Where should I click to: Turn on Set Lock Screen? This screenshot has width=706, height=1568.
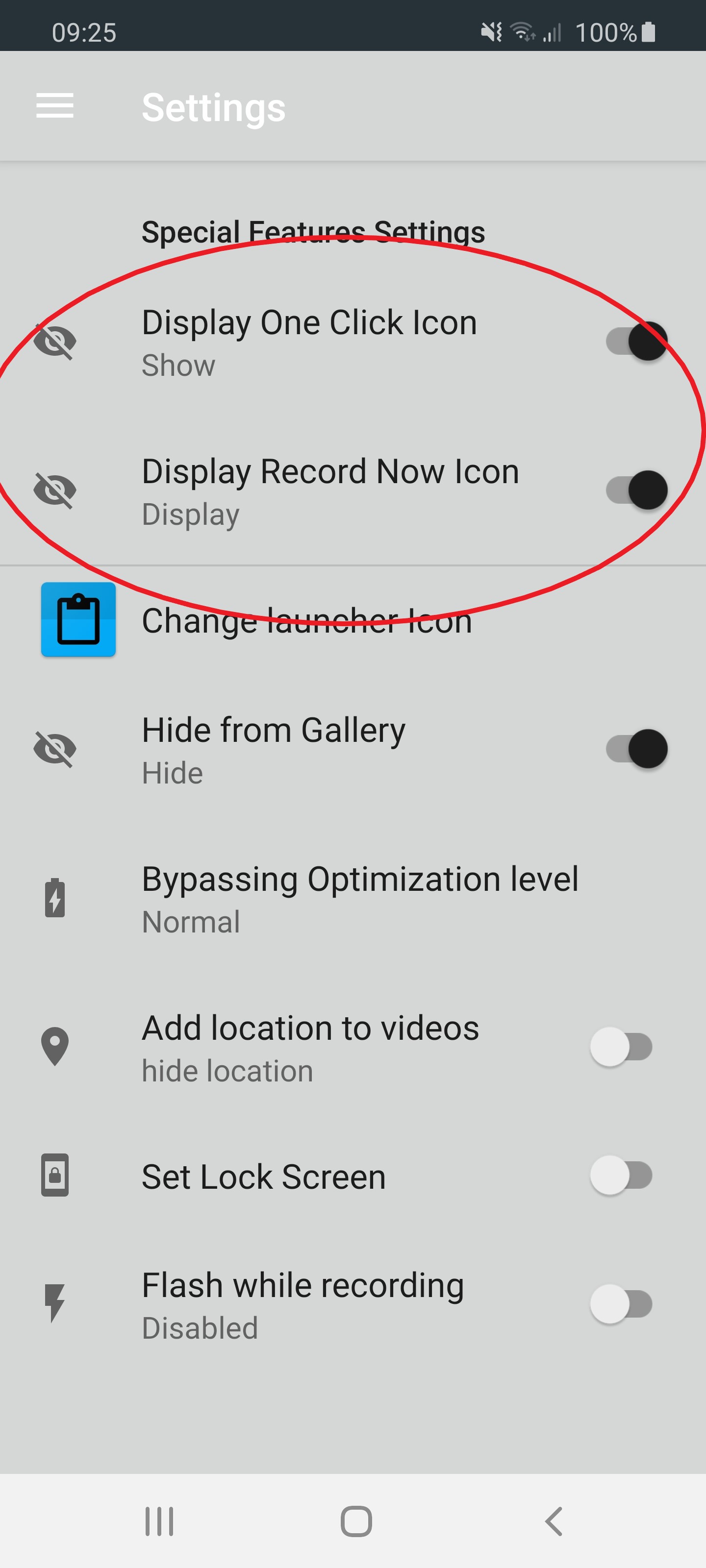point(621,1176)
